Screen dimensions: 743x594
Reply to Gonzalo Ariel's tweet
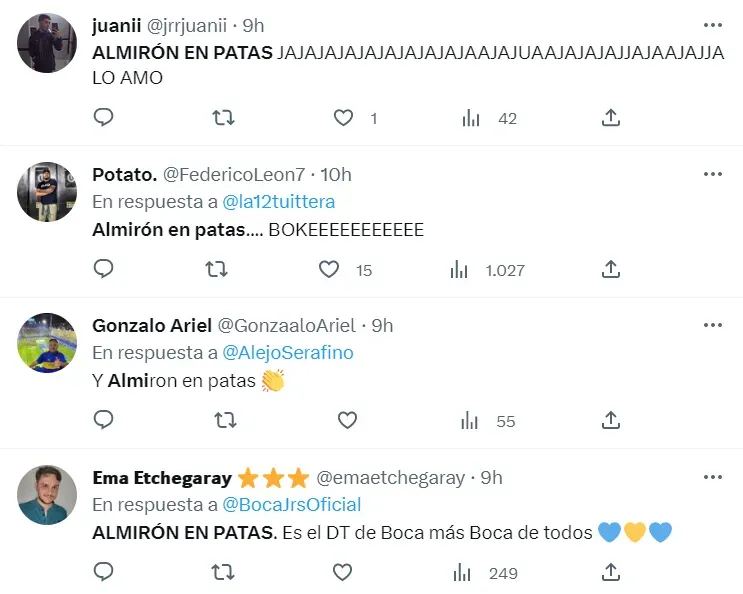point(103,420)
